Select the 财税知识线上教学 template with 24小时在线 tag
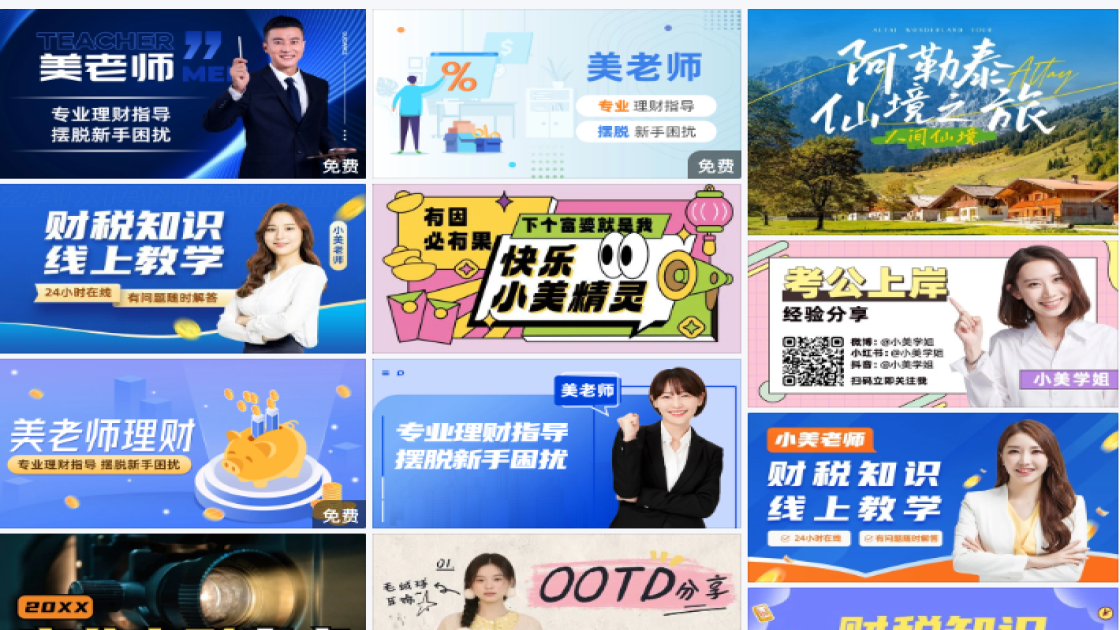Viewport: 1120px width, 630px height. coord(183,268)
